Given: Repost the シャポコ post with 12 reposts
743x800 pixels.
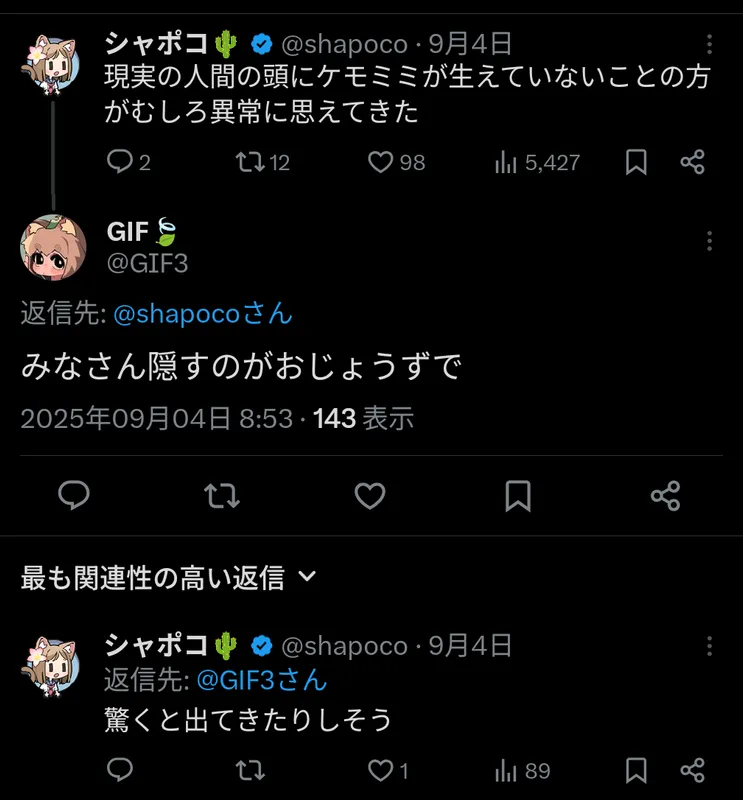Looking at the screenshot, I should [243, 162].
